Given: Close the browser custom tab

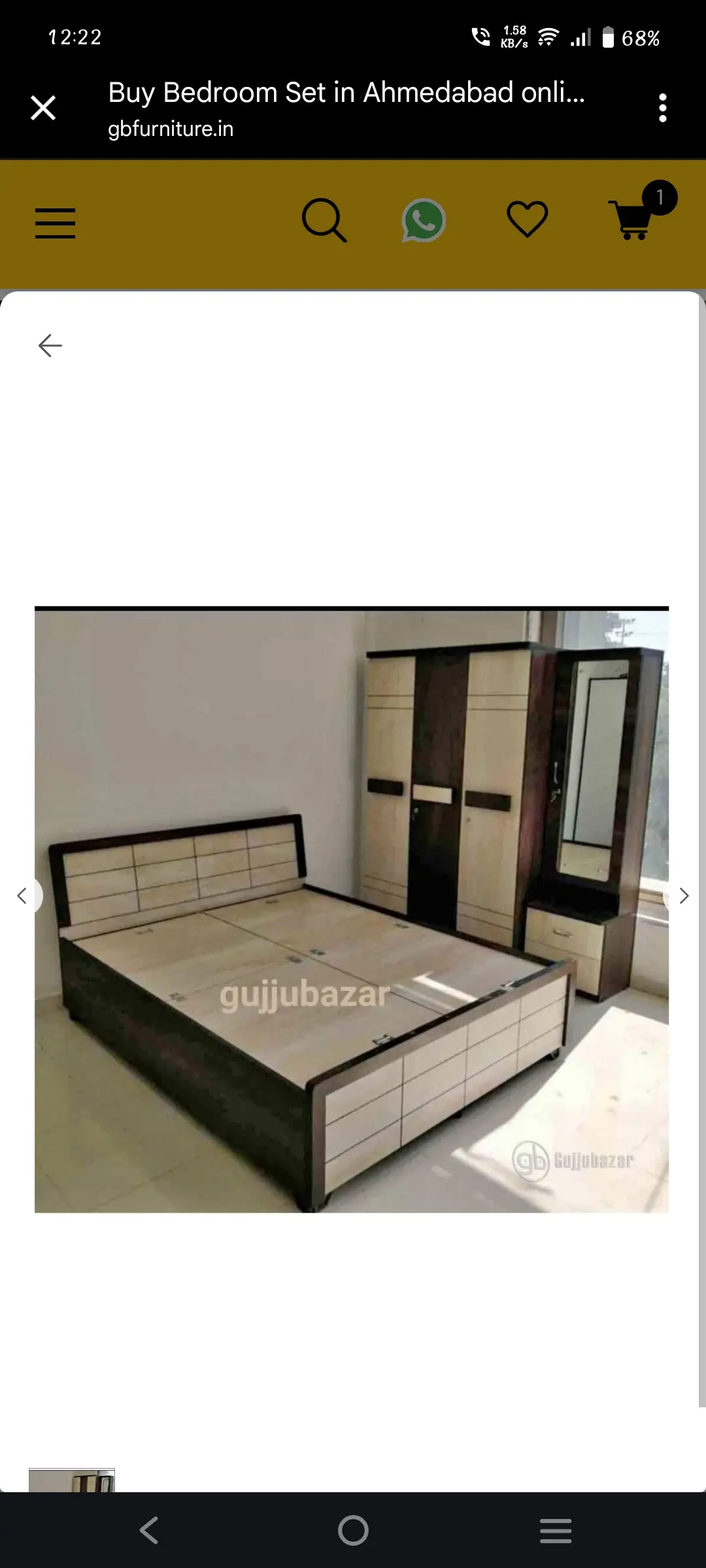Looking at the screenshot, I should [43, 108].
